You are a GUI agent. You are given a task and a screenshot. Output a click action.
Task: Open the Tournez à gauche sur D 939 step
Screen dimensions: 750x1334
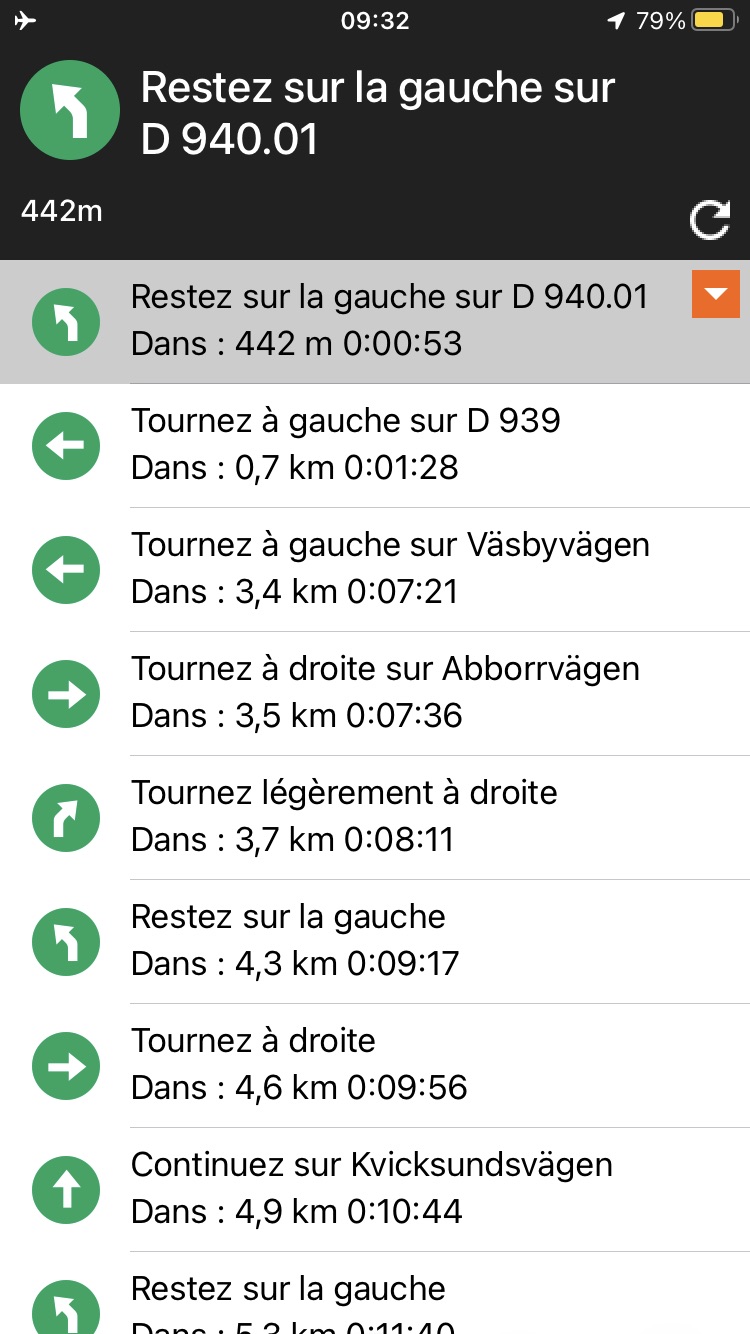point(375,445)
